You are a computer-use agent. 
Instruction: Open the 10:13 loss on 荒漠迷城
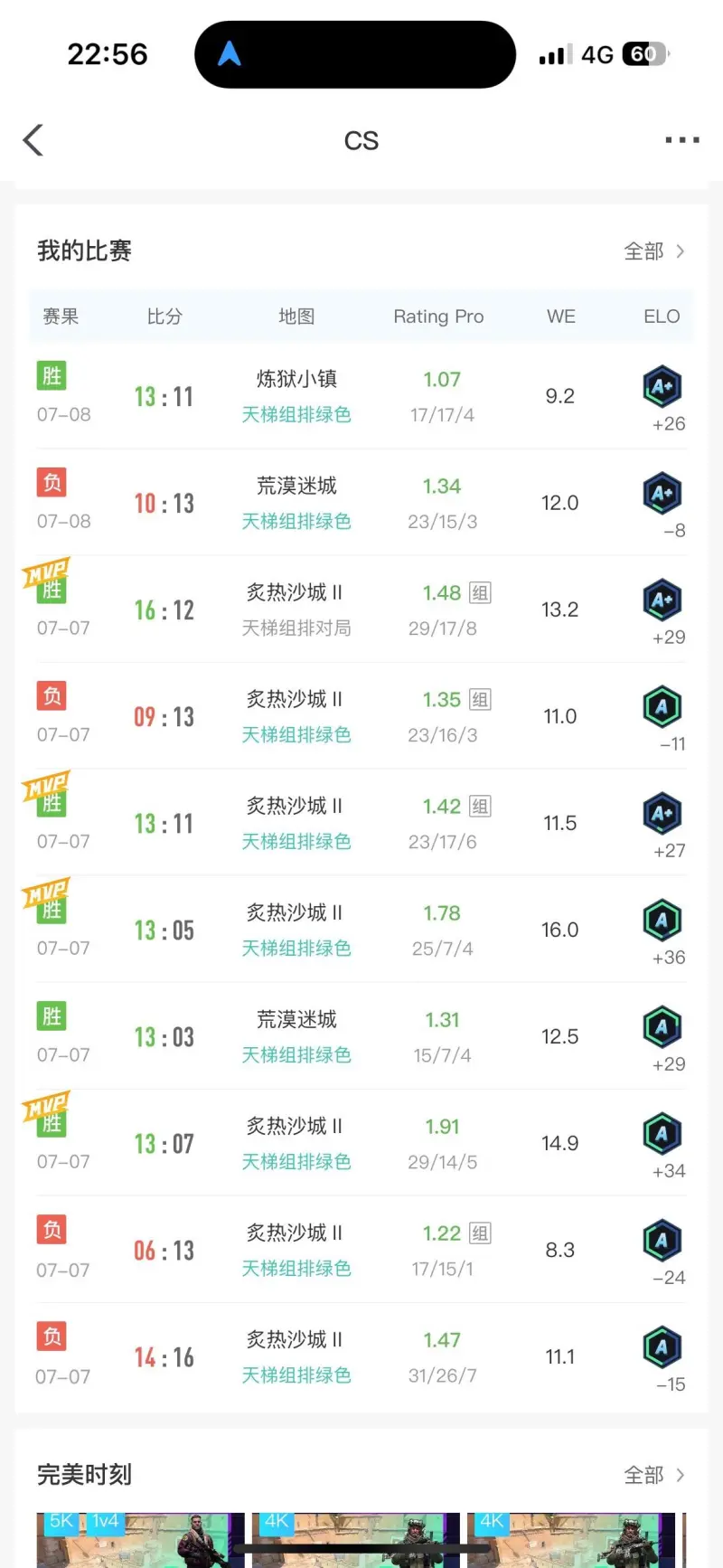(x=361, y=503)
